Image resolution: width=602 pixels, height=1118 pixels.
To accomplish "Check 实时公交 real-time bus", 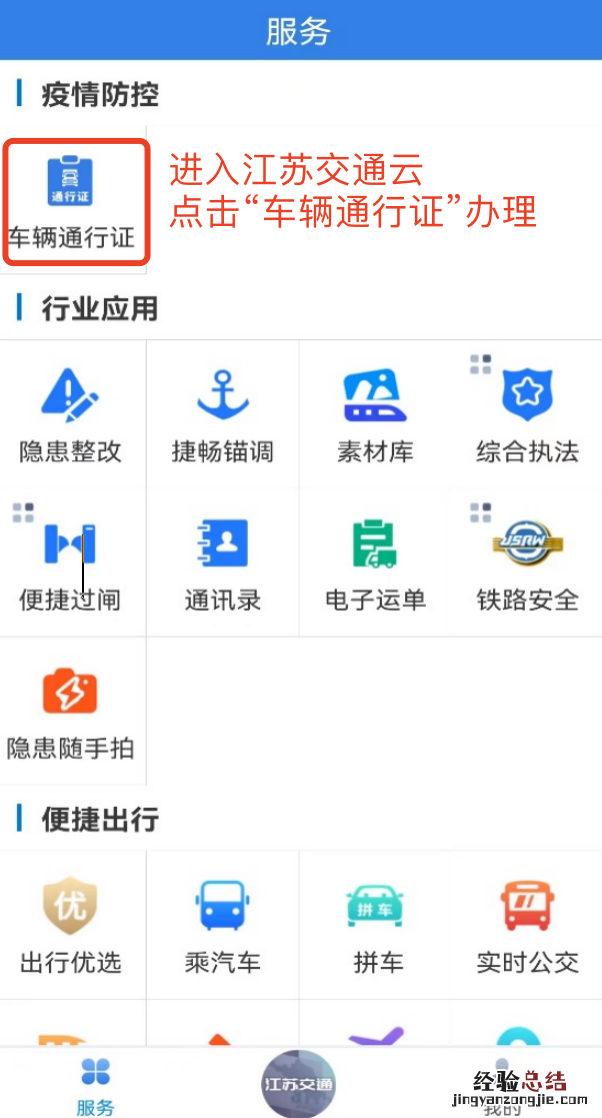I will 527,924.
